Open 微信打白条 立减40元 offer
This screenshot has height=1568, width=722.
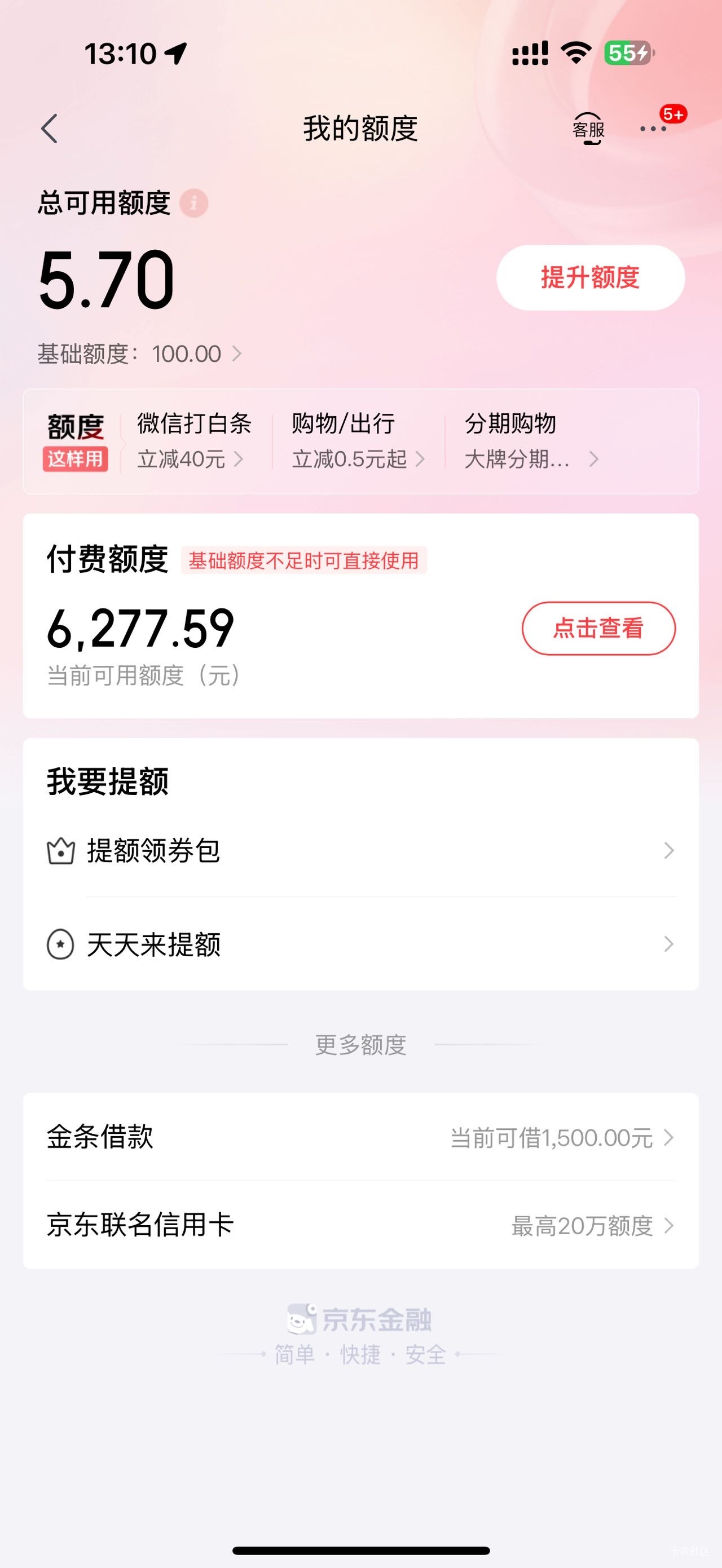[x=193, y=441]
